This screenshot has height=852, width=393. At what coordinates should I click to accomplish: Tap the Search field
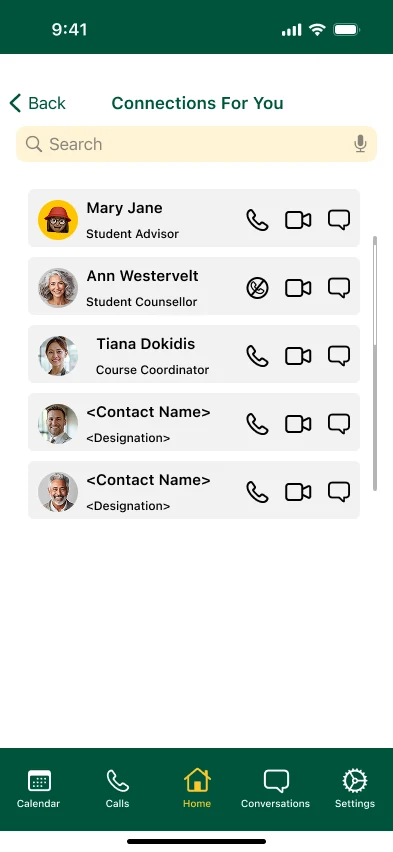coord(196,144)
